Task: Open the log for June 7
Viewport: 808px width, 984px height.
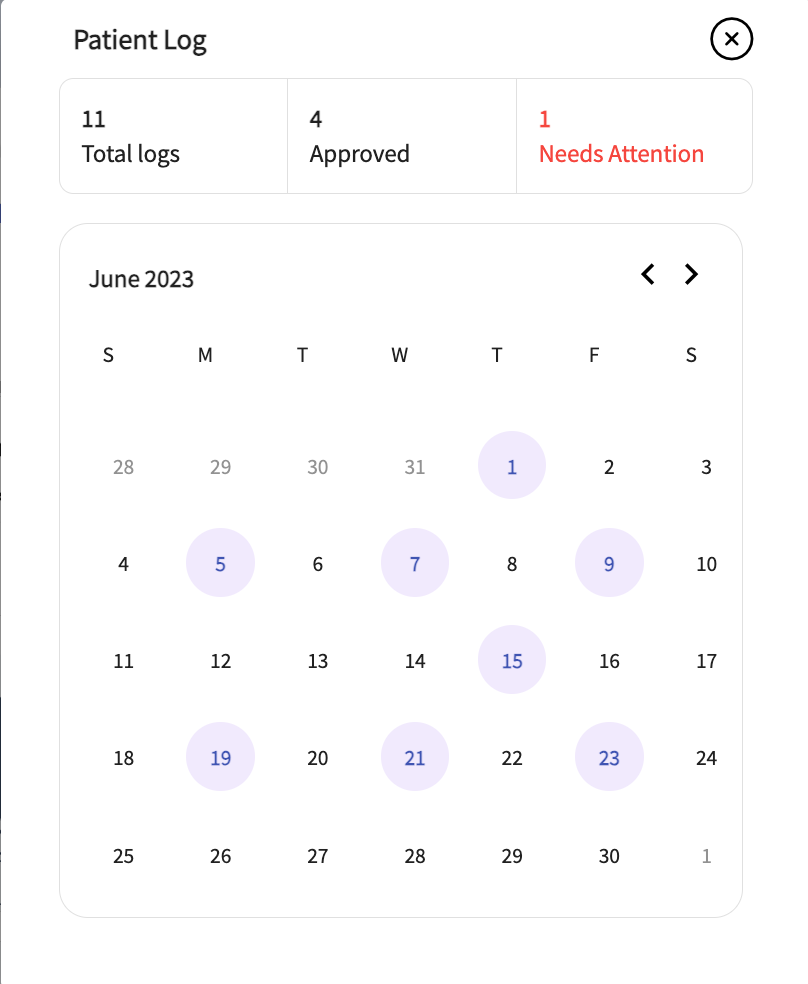Action: click(x=415, y=563)
